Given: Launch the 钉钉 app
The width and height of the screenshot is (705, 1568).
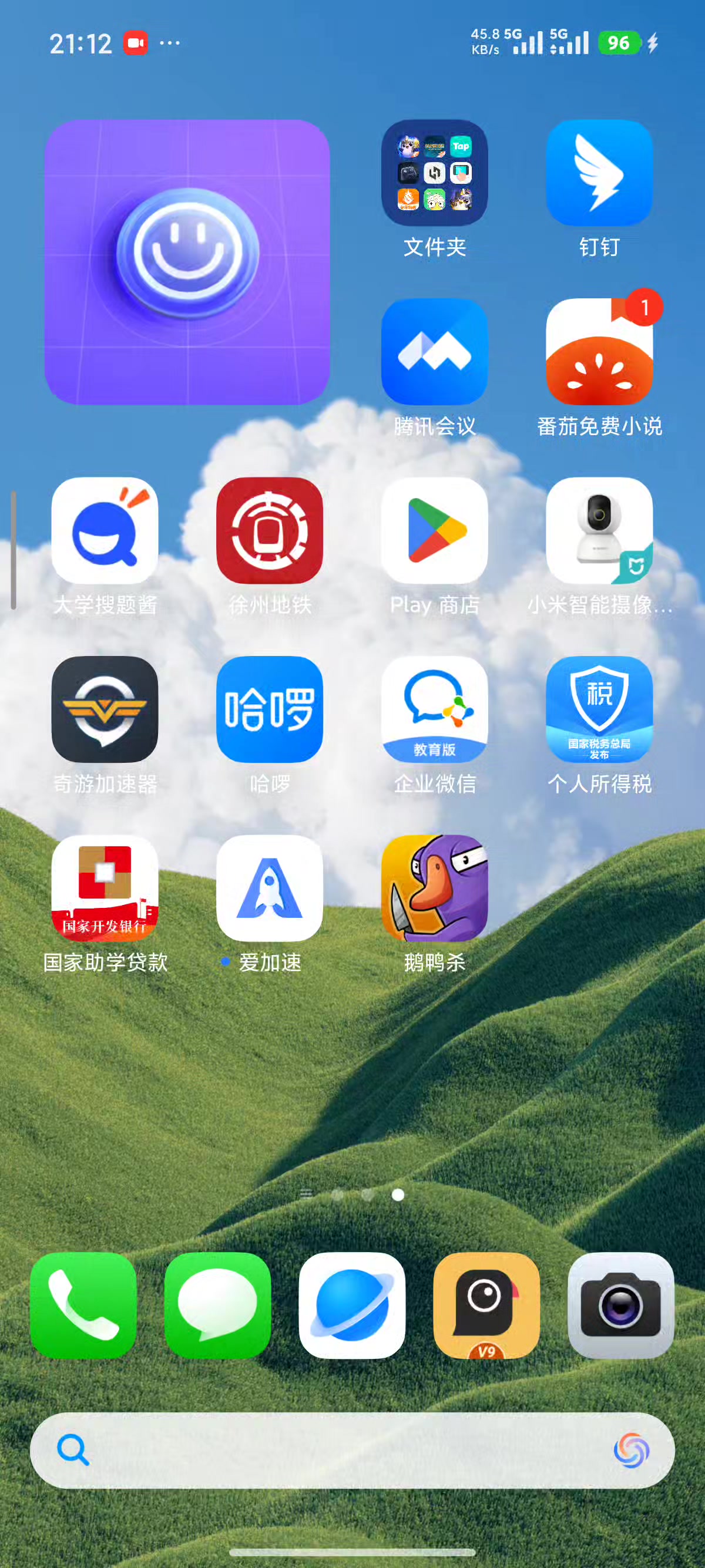Looking at the screenshot, I should (x=599, y=173).
